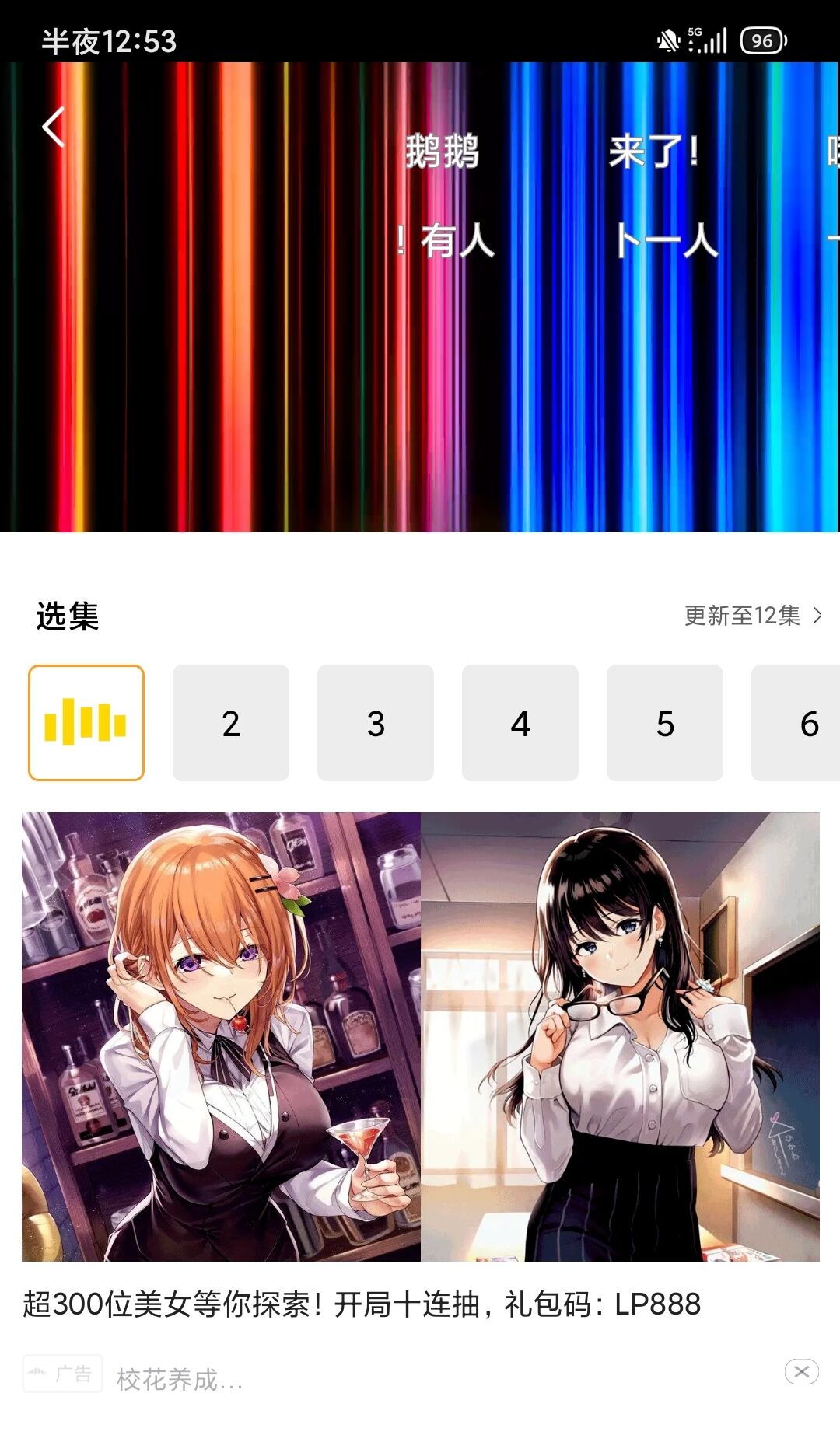Open the 校花养成 ad image
Image resolution: width=840 pixels, height=1456 pixels.
420,1036
